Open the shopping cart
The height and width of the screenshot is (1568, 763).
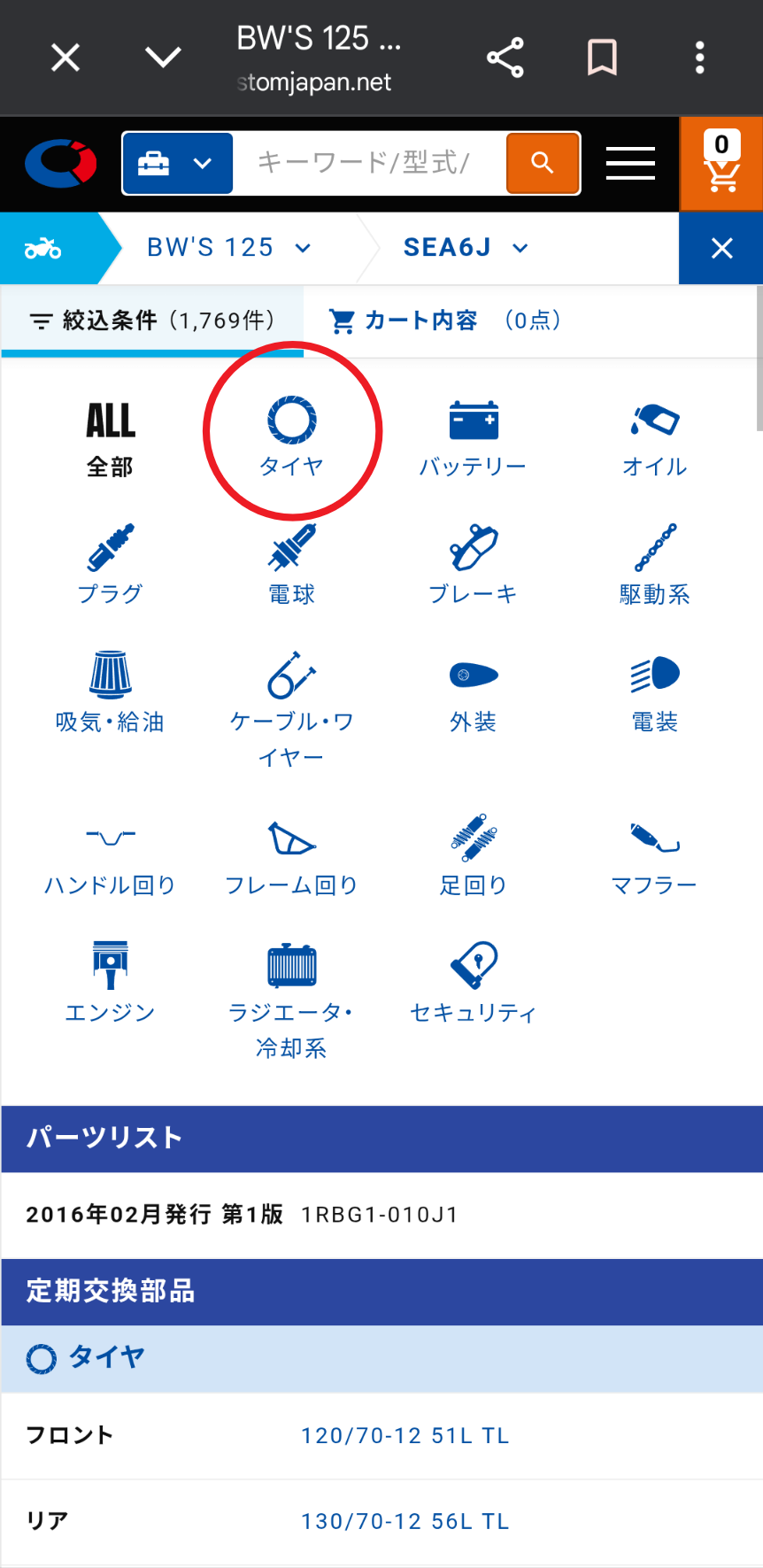click(x=721, y=164)
